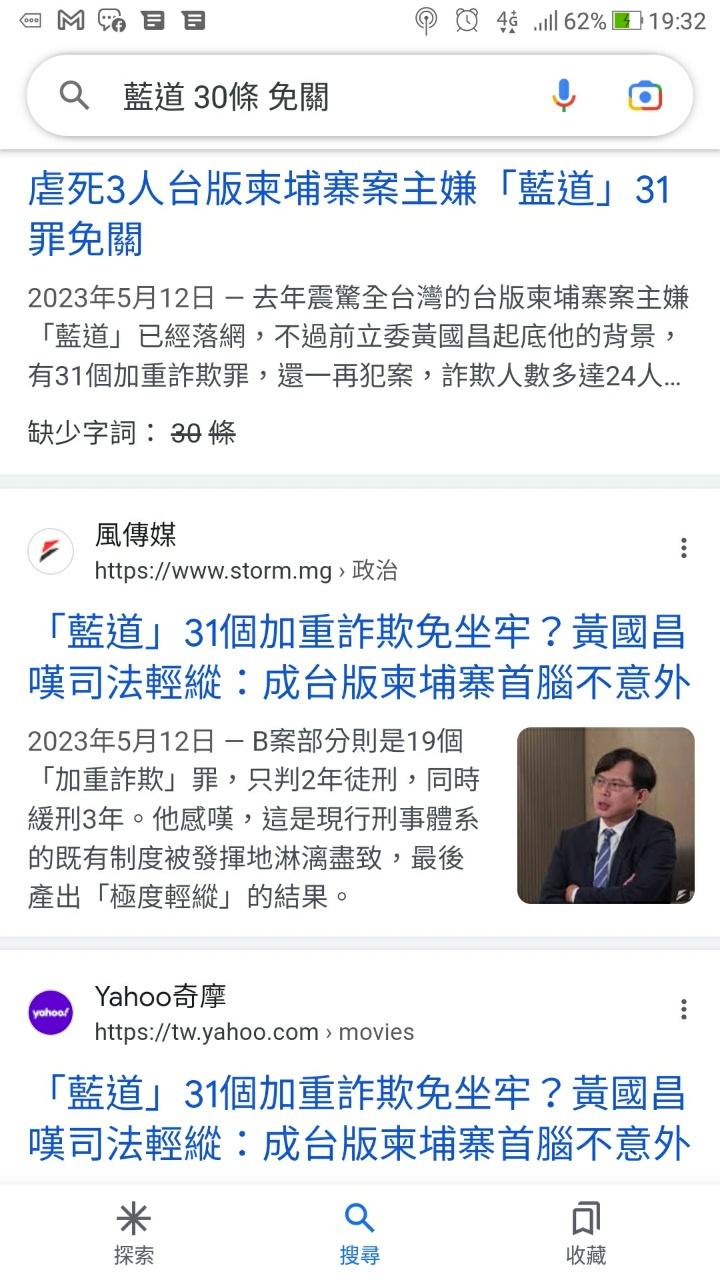Switch to the 探索 tab
Screen dimensions: 720x1280
[x=134, y=1234]
